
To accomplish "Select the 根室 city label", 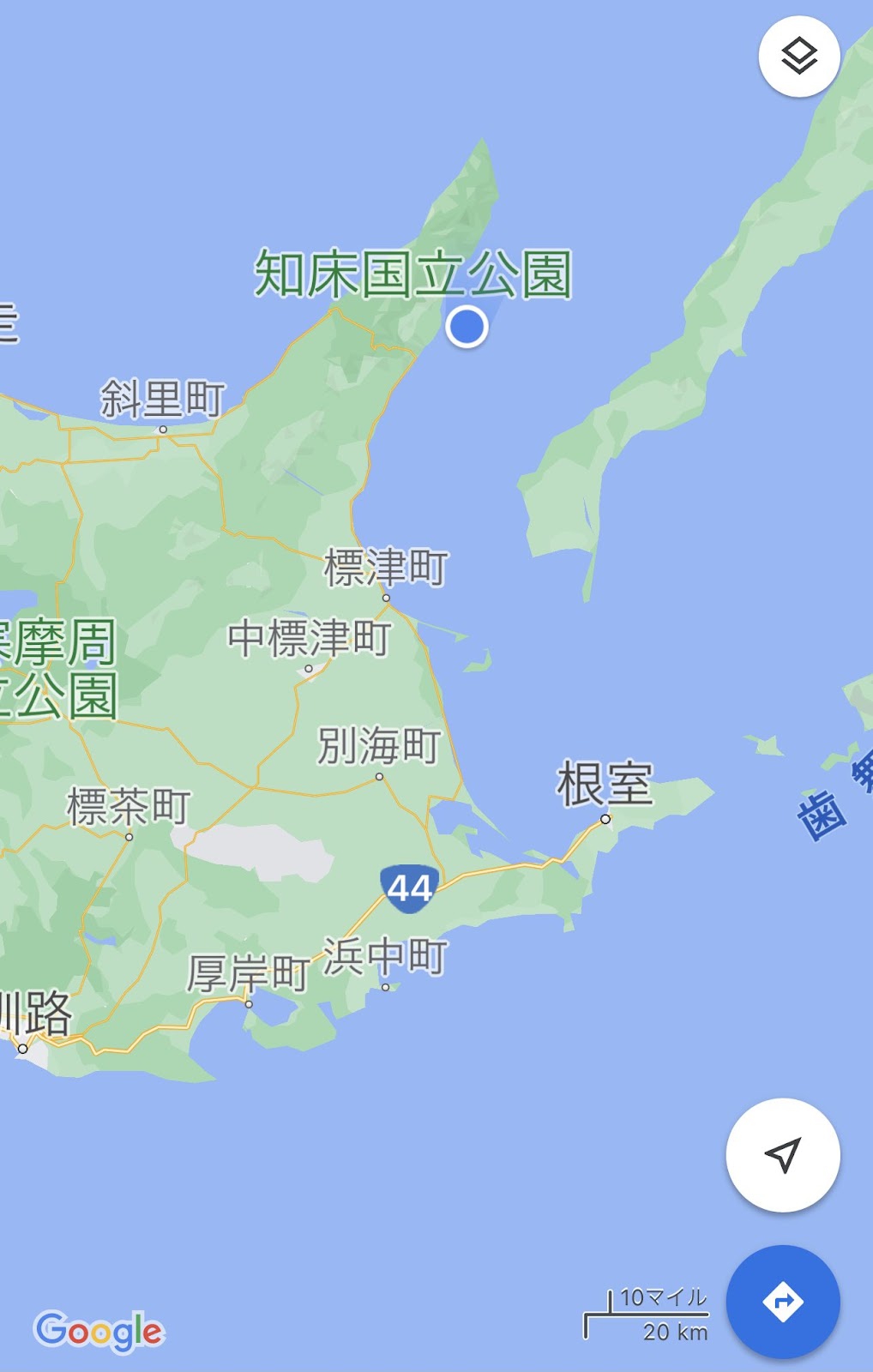I will click(605, 785).
